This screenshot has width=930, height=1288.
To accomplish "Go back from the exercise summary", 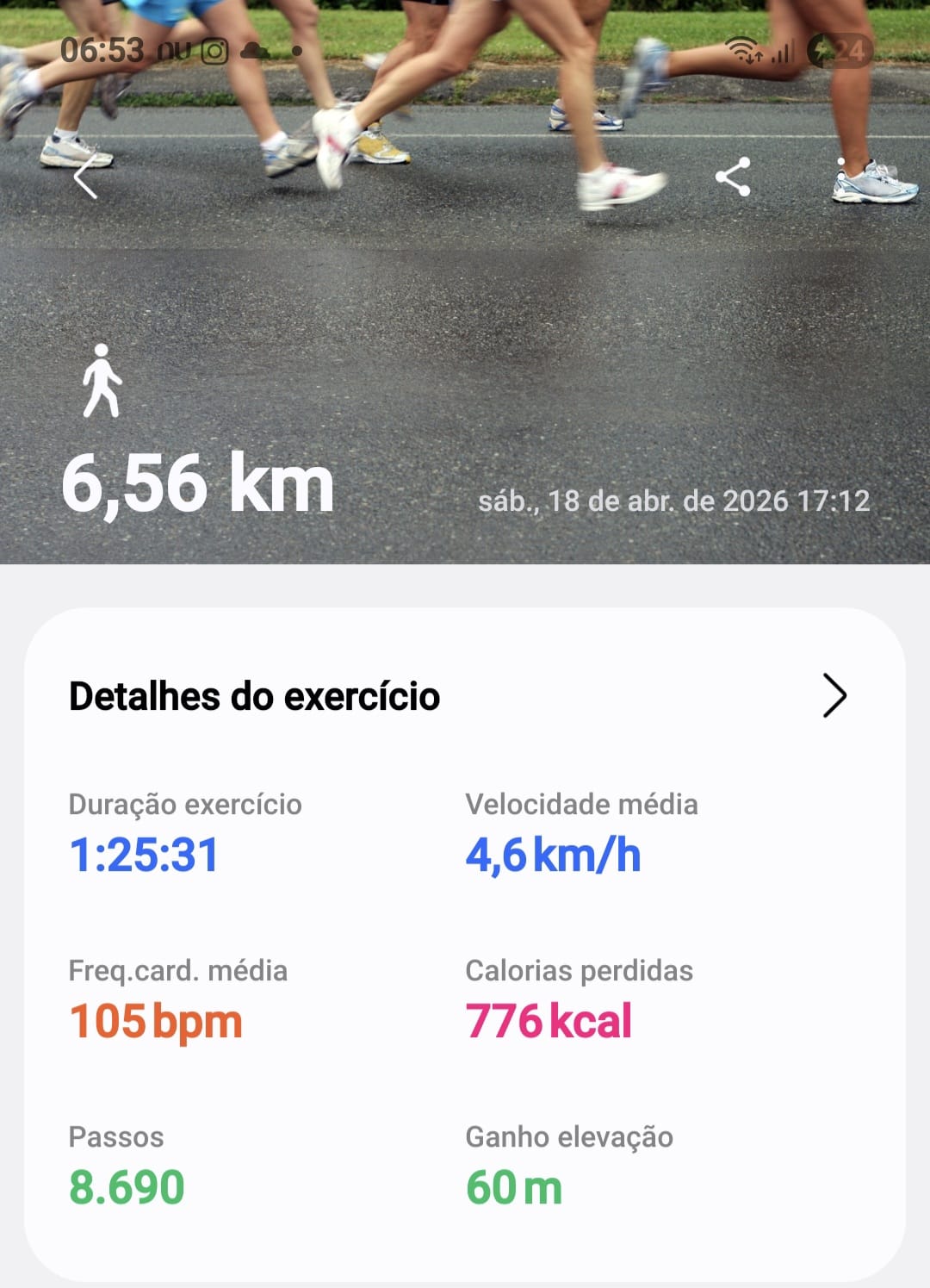I will [x=85, y=178].
